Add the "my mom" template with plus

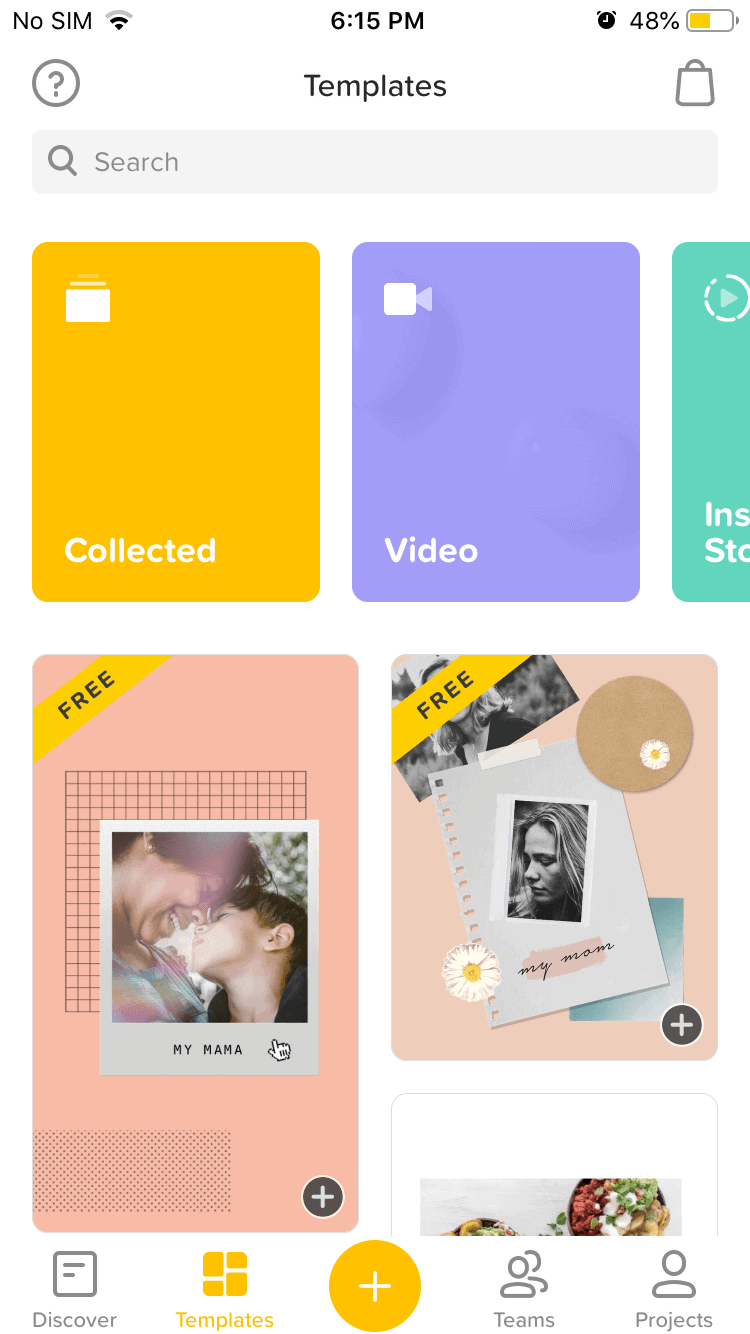(x=682, y=1025)
